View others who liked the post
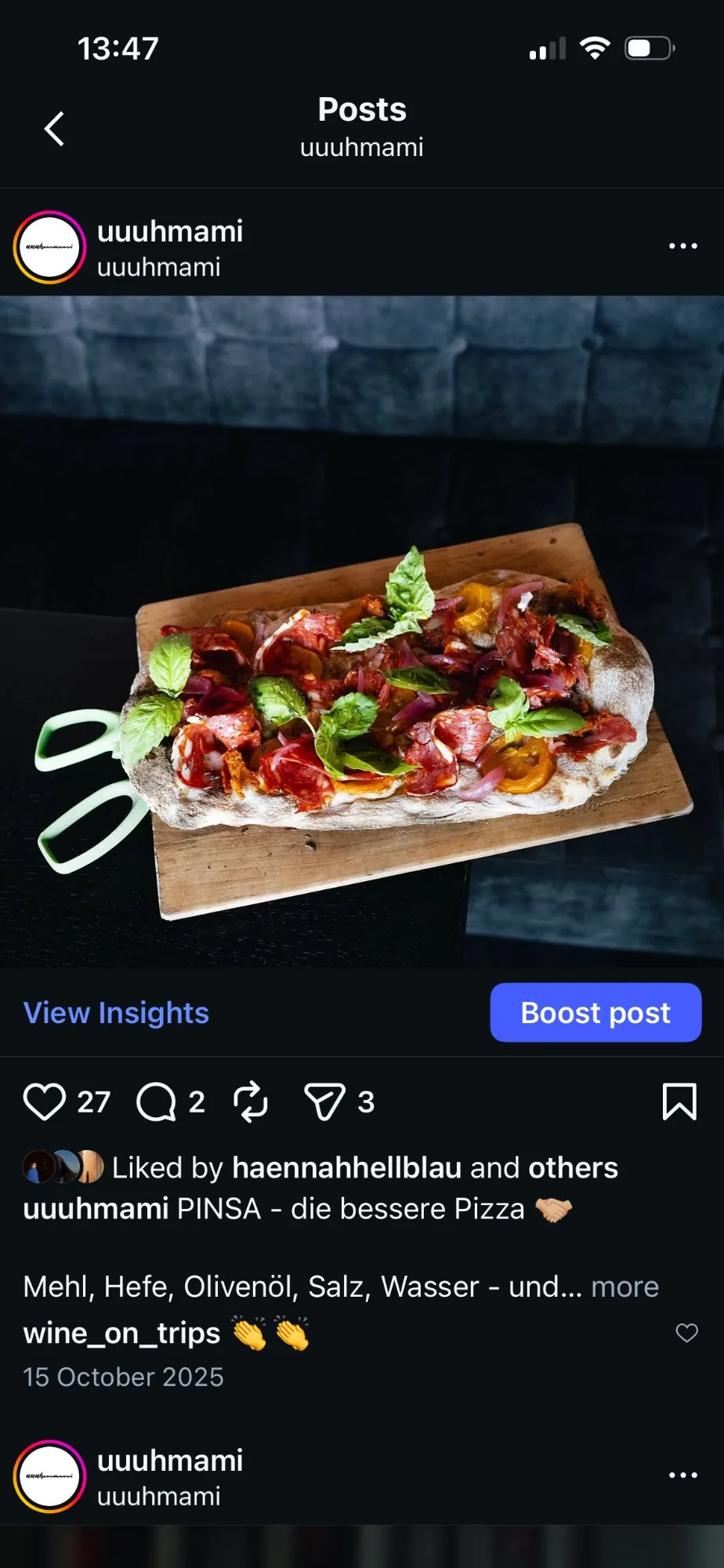The height and width of the screenshot is (1568, 724). click(x=573, y=1167)
